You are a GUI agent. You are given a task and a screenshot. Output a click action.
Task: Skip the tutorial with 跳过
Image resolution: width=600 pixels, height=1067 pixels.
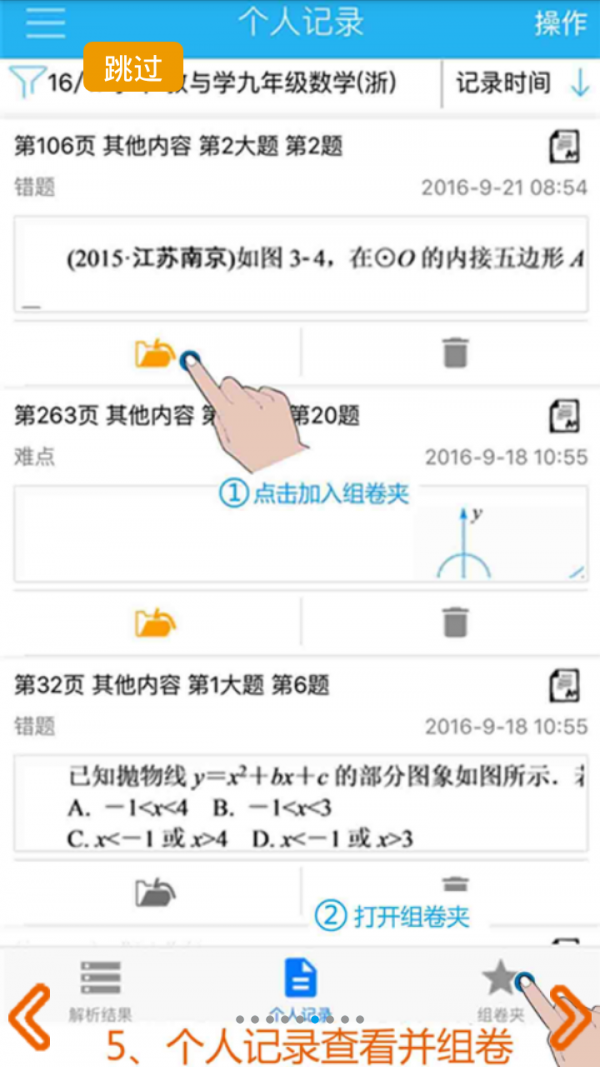coord(133,67)
